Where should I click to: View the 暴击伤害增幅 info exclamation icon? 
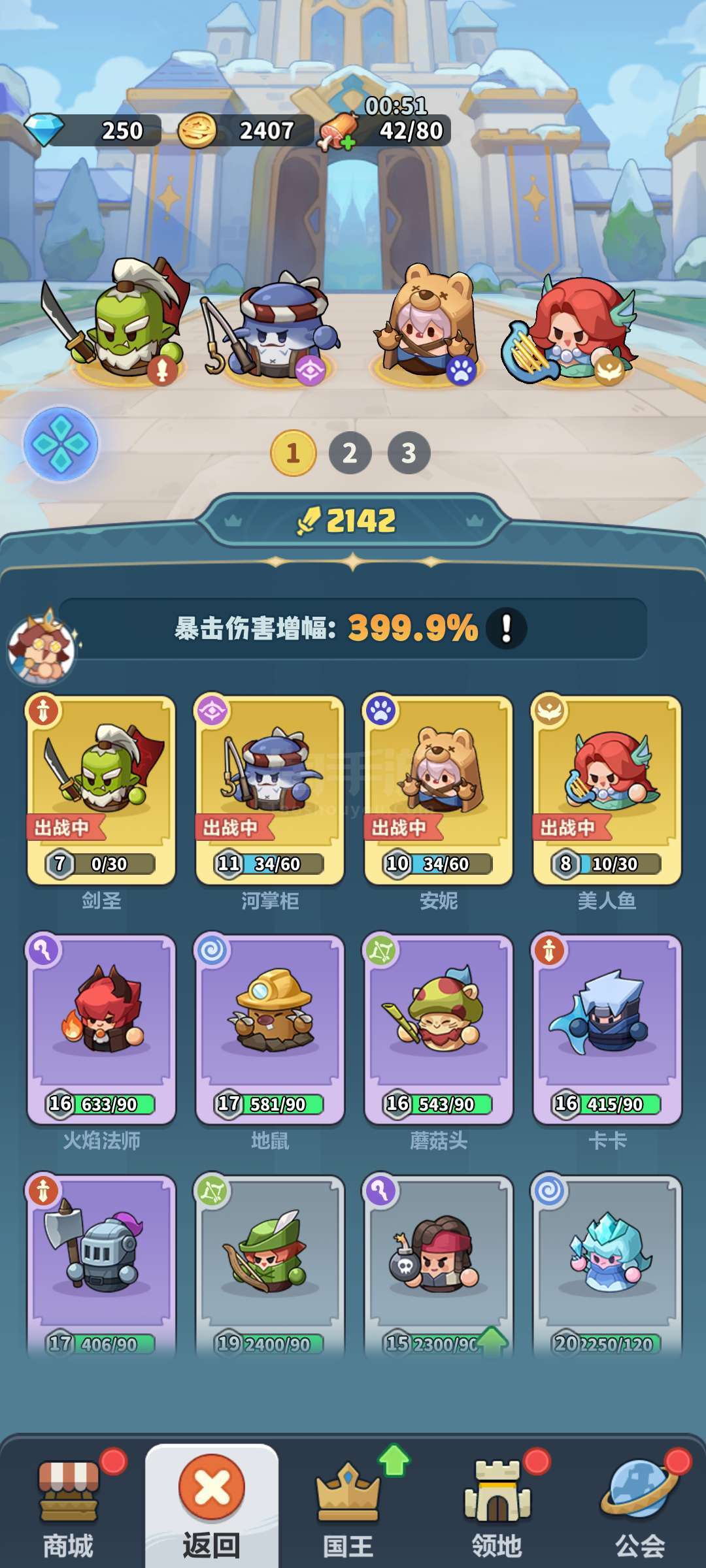(507, 629)
